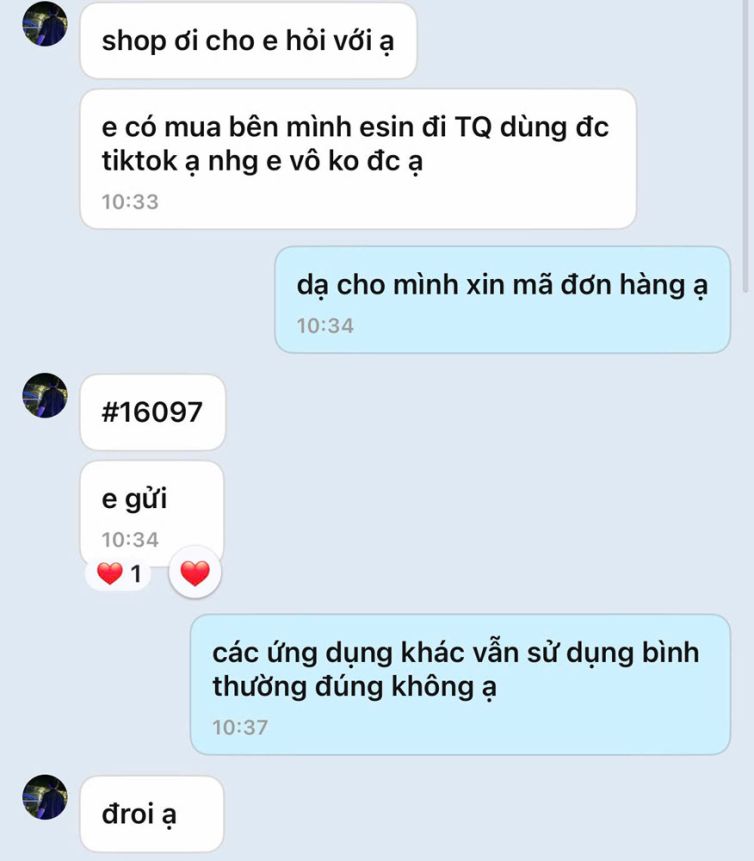Click the "#16097" order code message
754x861 pixels.
[x=150, y=411]
